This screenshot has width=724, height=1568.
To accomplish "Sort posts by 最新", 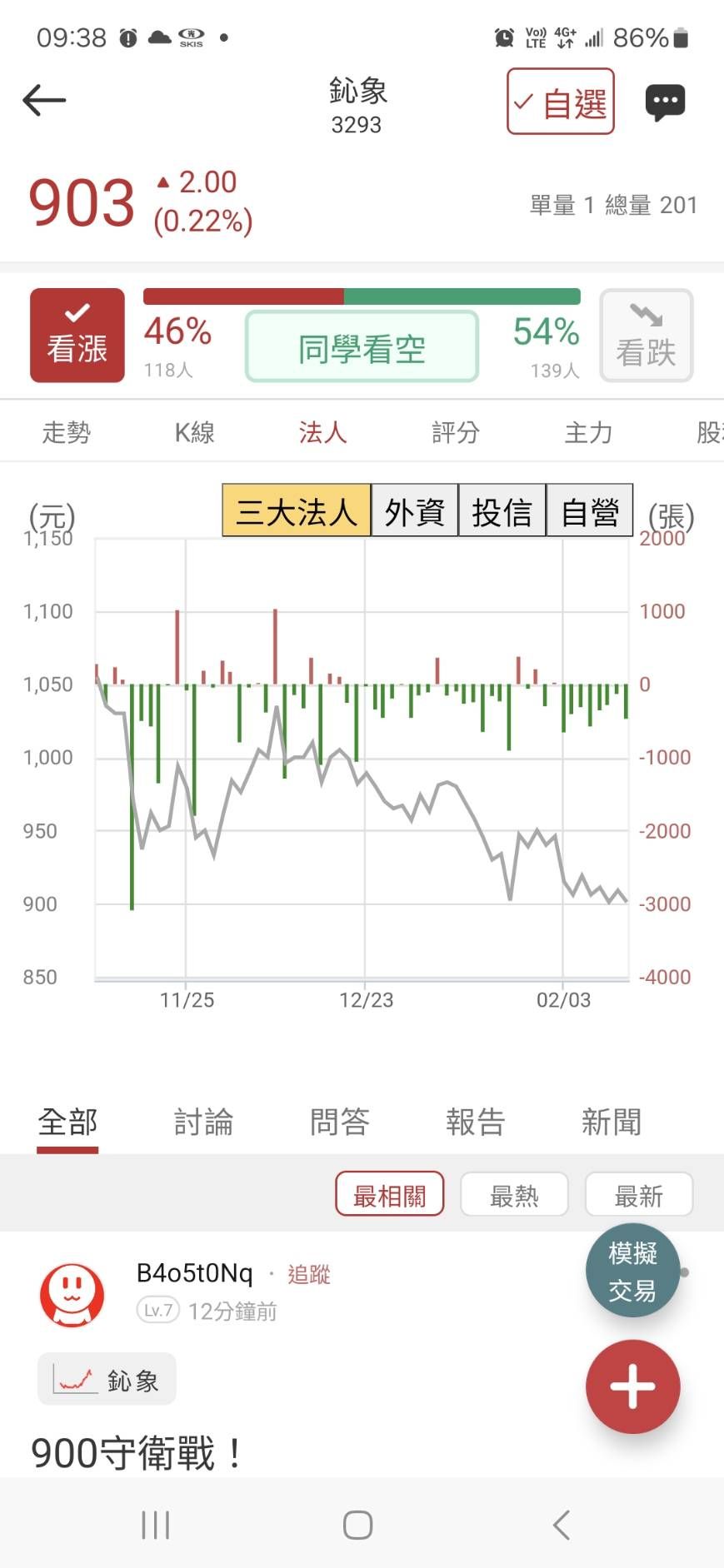I will 638,1196.
